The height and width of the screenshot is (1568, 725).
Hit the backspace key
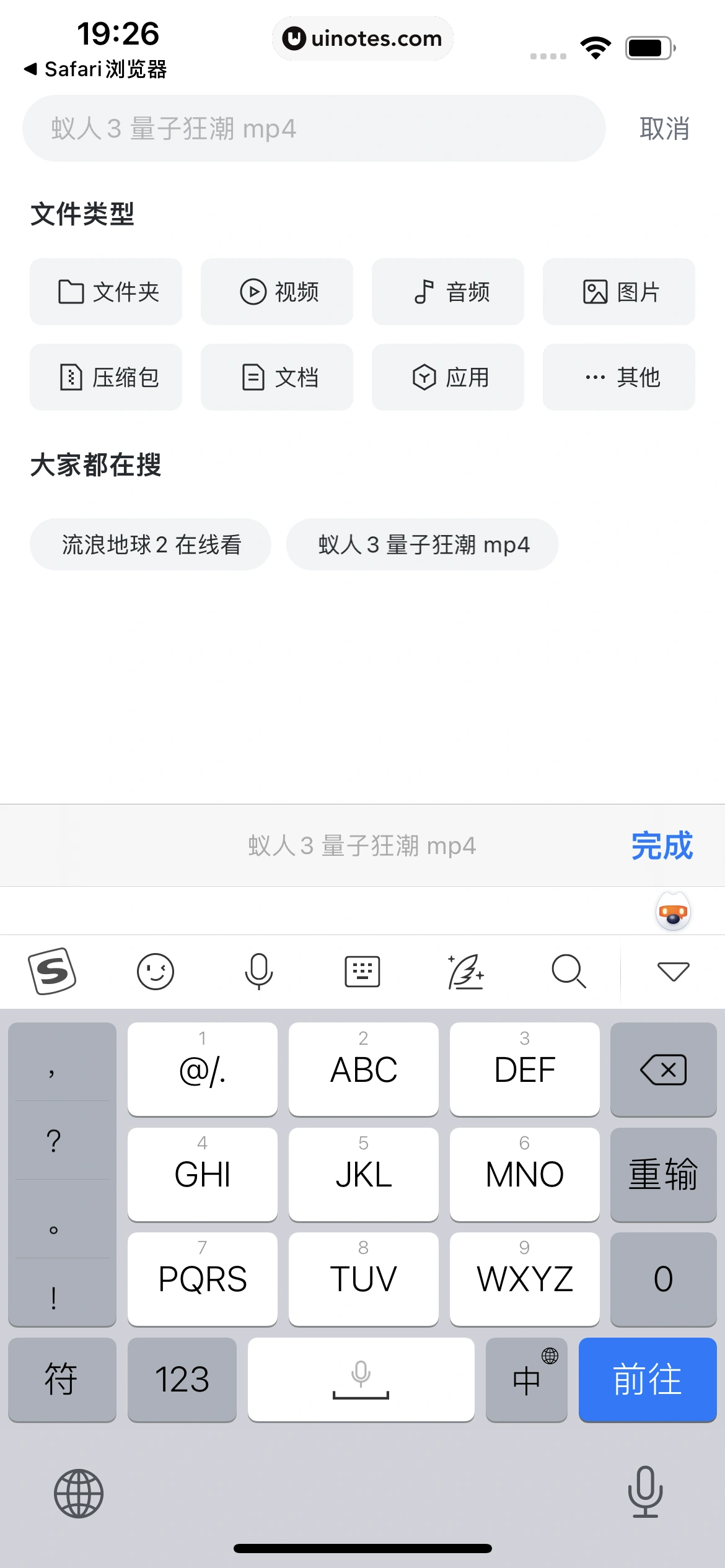tap(663, 1069)
